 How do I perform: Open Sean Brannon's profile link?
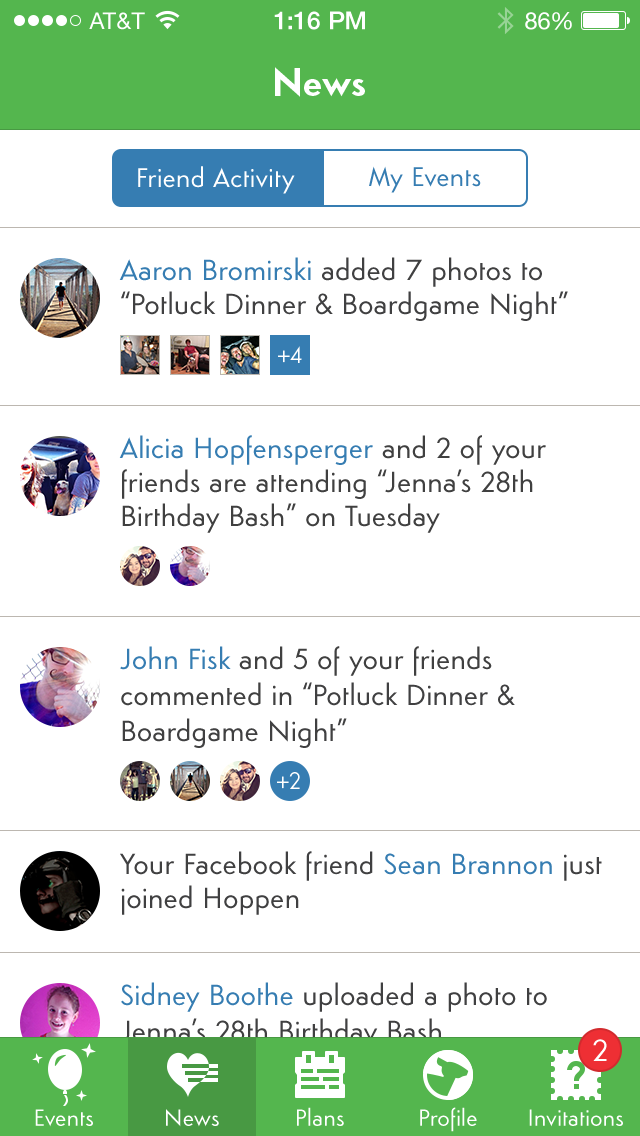tap(468, 864)
